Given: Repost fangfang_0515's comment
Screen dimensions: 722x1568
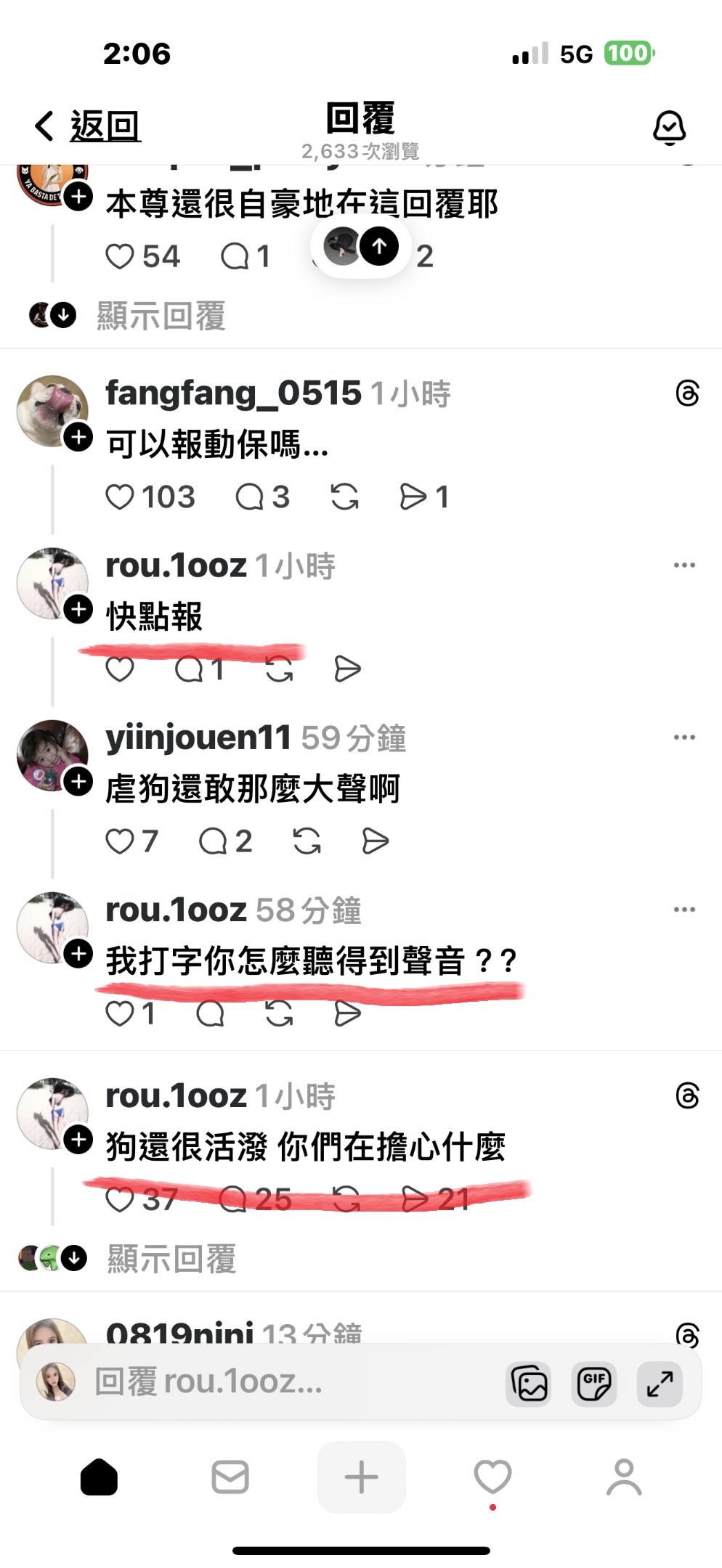Looking at the screenshot, I should click(344, 497).
